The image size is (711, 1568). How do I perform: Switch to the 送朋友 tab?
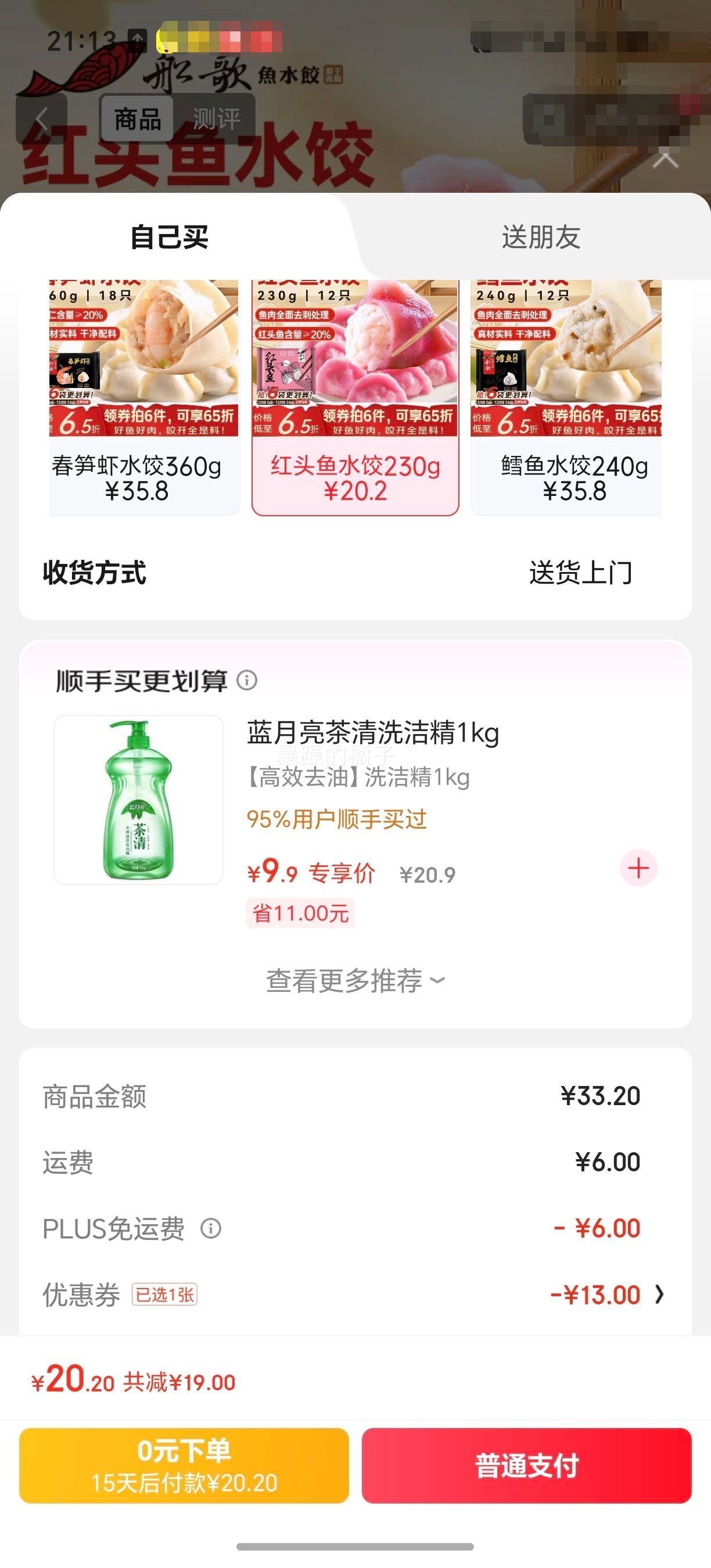pos(541,237)
